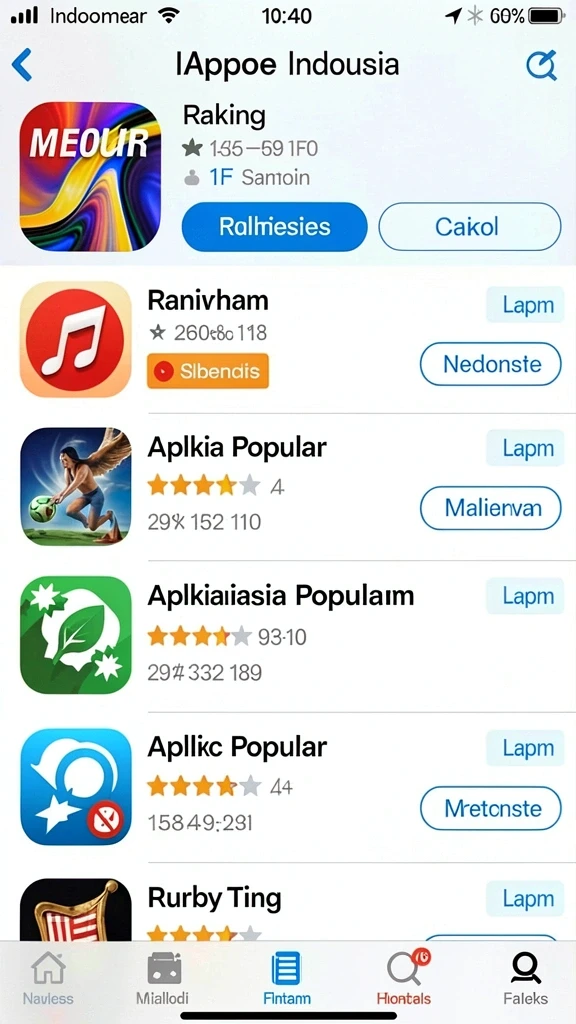Switch to the Miallodi tab

click(163, 977)
